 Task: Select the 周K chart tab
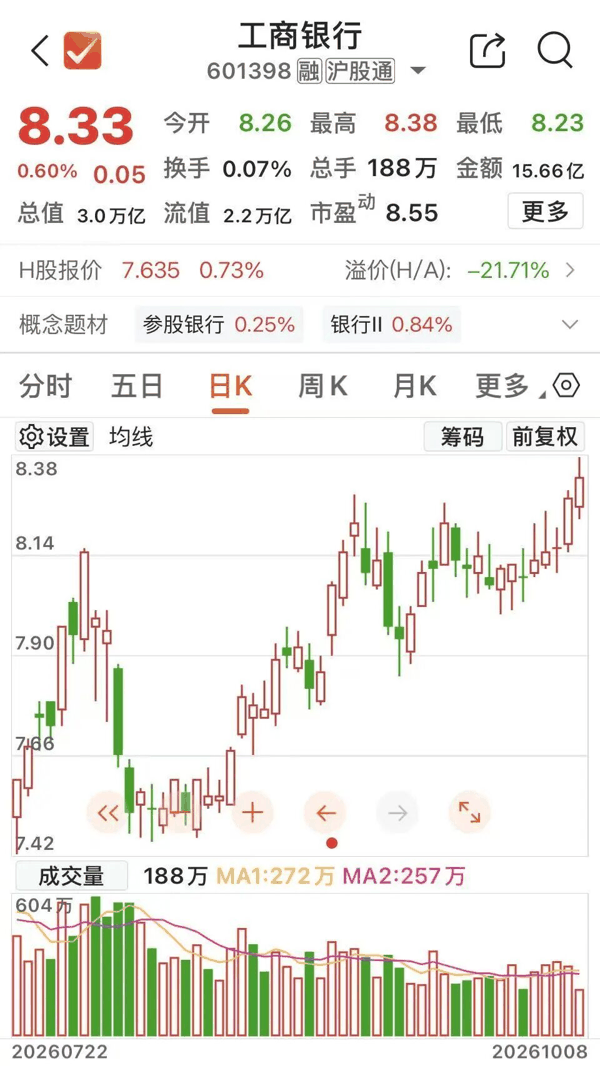tap(323, 386)
